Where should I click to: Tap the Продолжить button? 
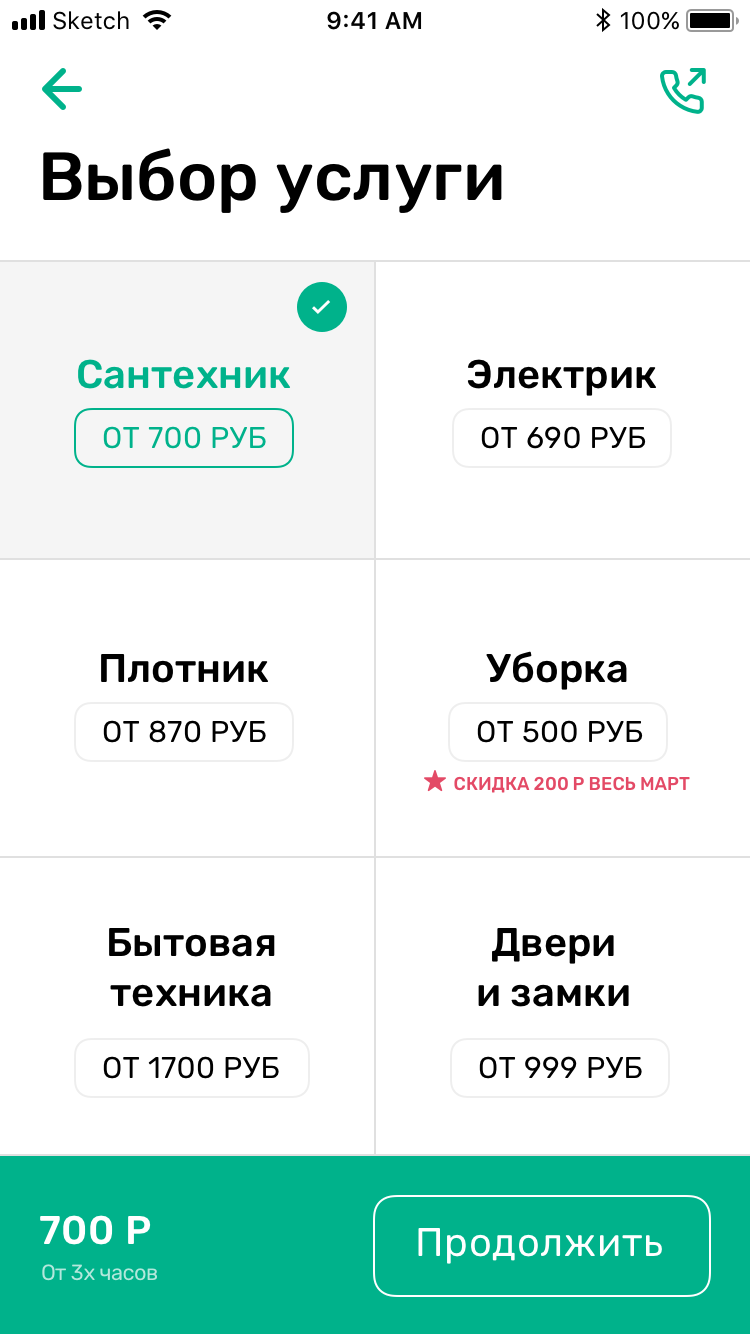tap(541, 1245)
